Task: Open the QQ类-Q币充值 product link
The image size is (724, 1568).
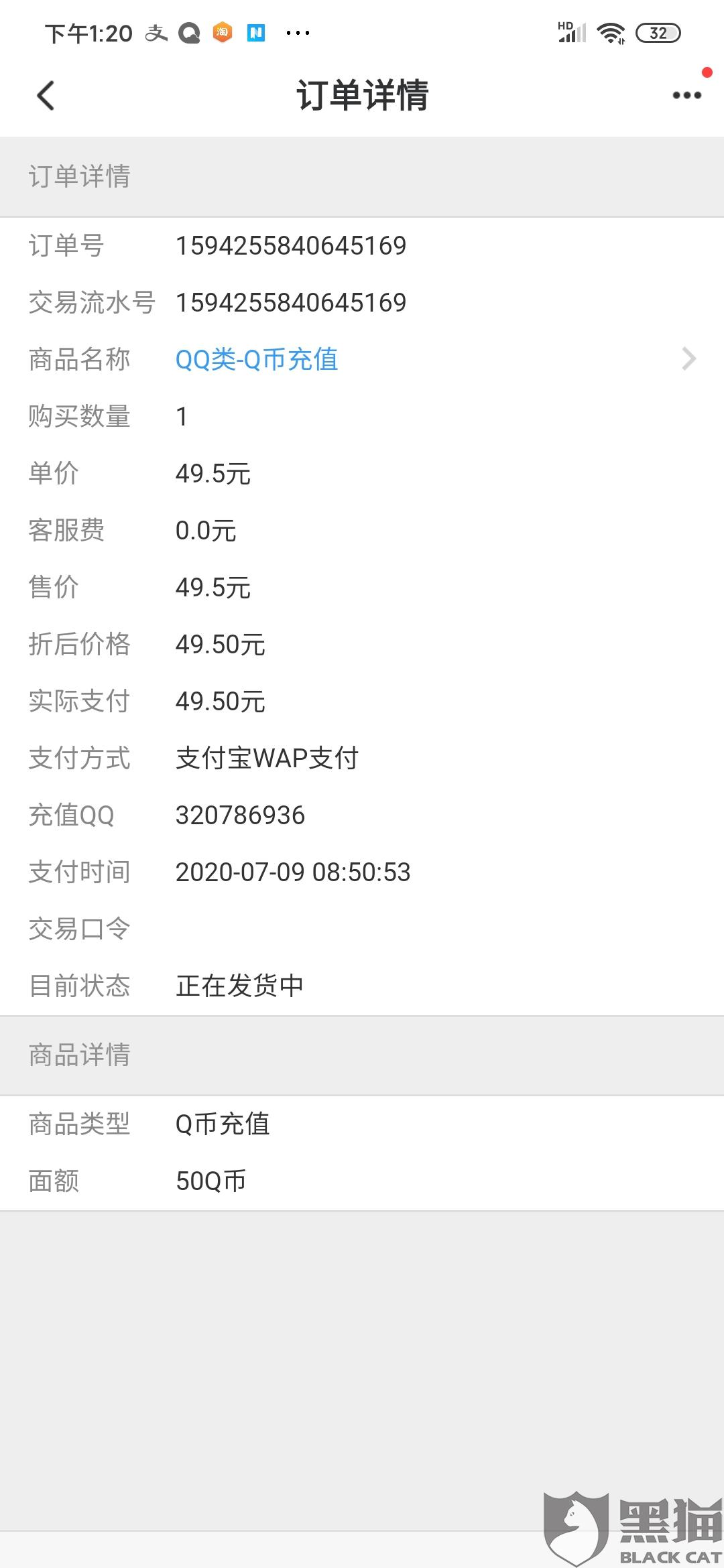Action: [x=257, y=360]
